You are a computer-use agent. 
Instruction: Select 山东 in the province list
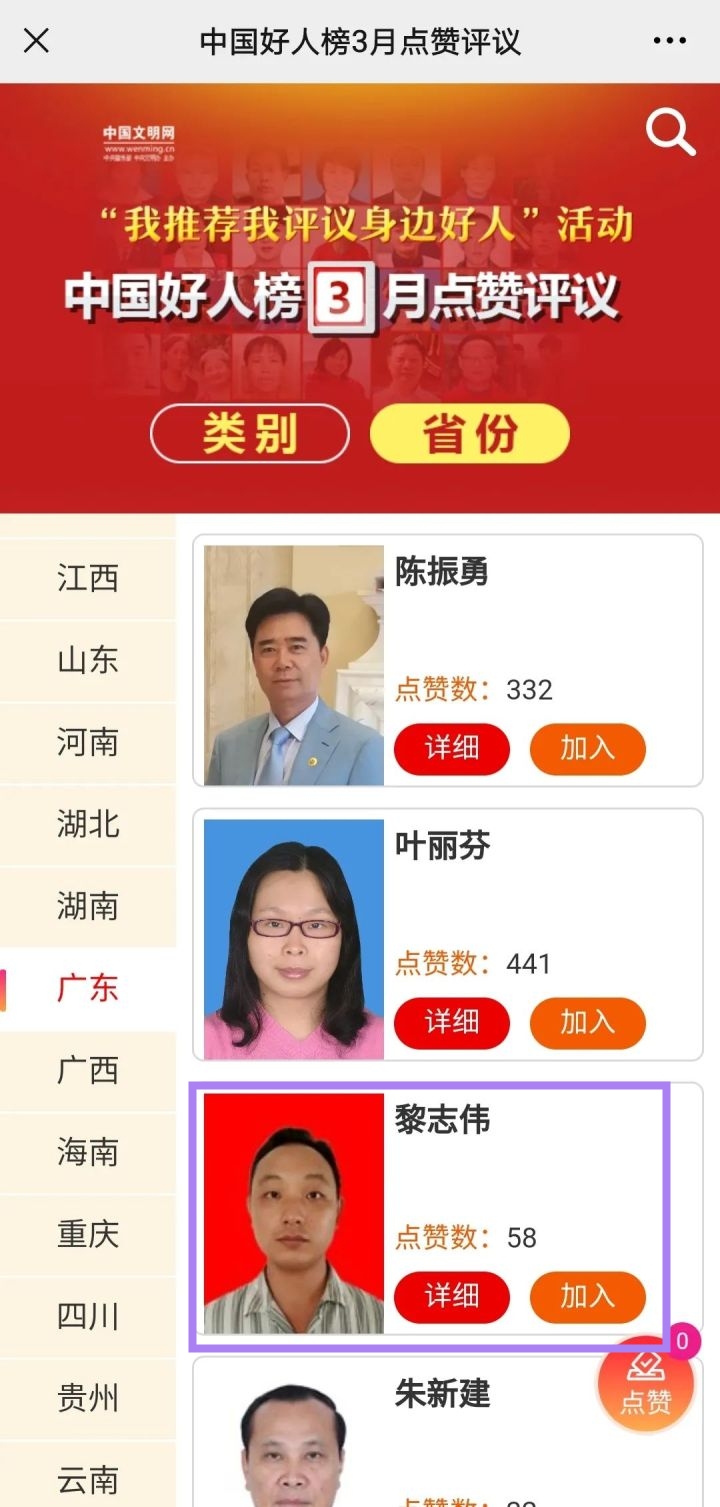coord(88,660)
